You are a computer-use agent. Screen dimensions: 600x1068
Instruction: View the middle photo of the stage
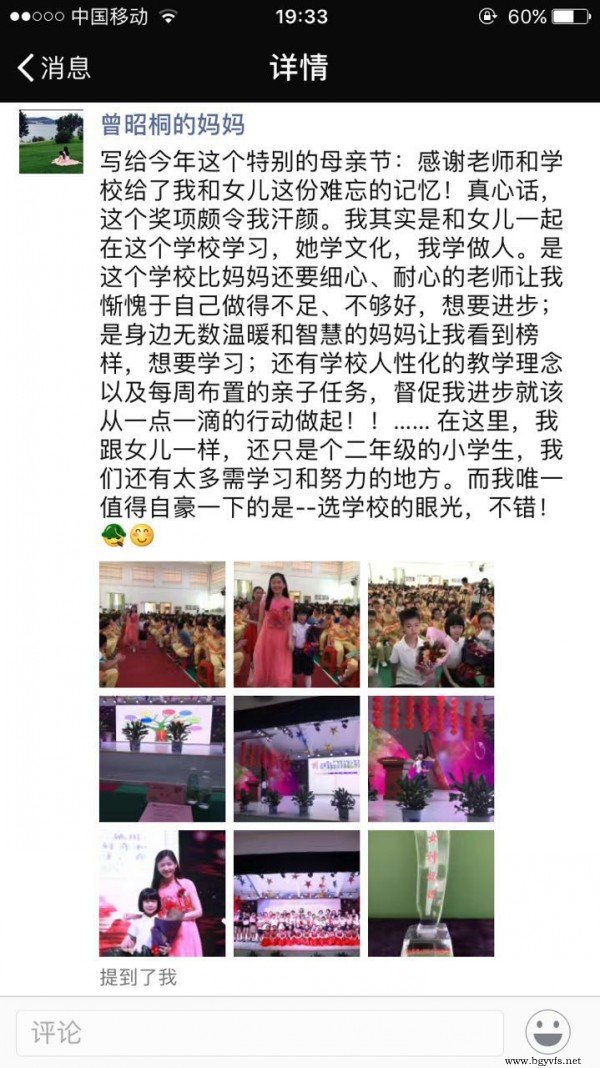(296, 759)
